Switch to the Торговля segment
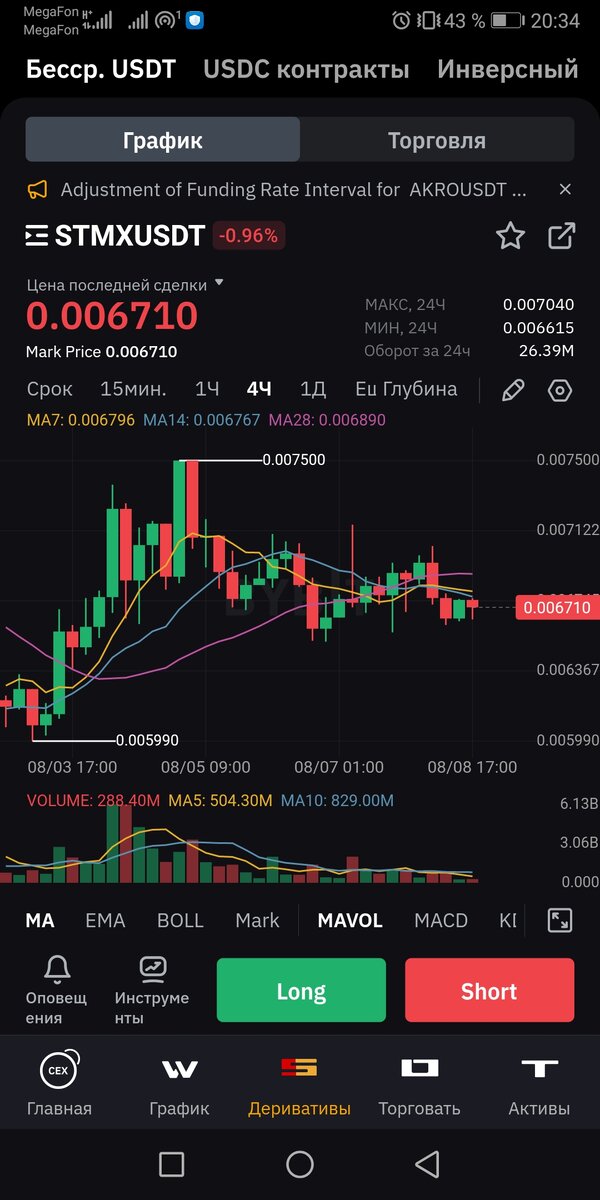This screenshot has height=1200, width=600. (x=437, y=140)
